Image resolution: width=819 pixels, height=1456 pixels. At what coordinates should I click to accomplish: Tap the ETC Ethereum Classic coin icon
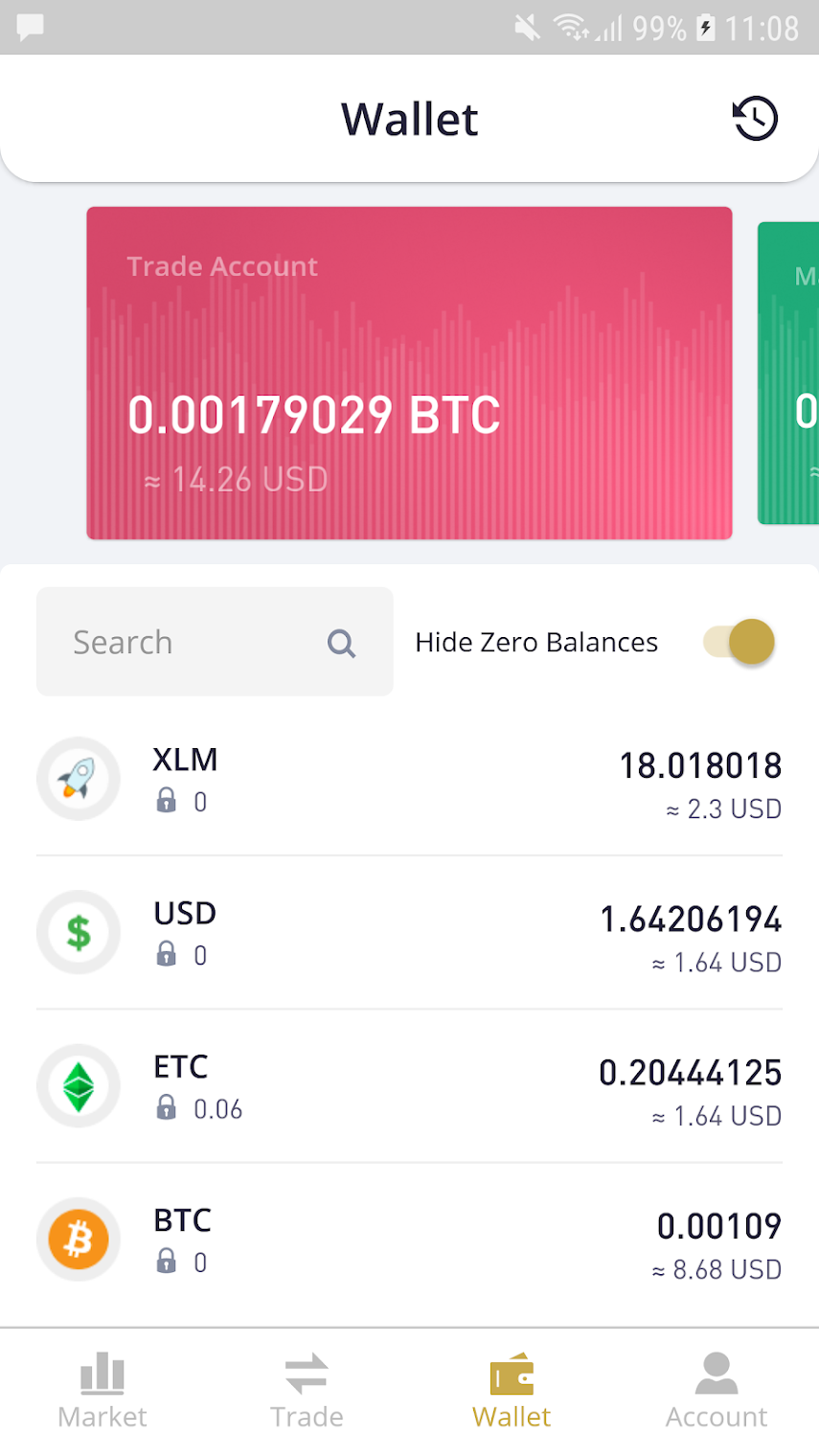click(x=78, y=1085)
